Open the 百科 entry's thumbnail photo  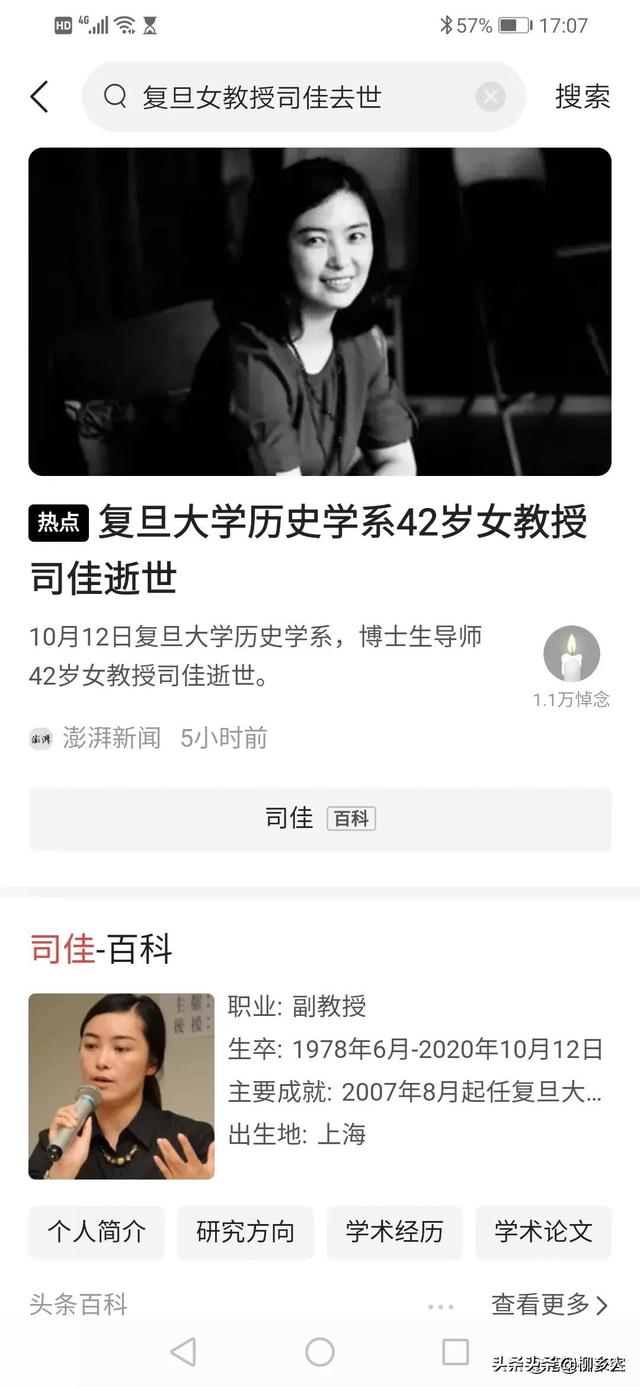click(121, 1086)
